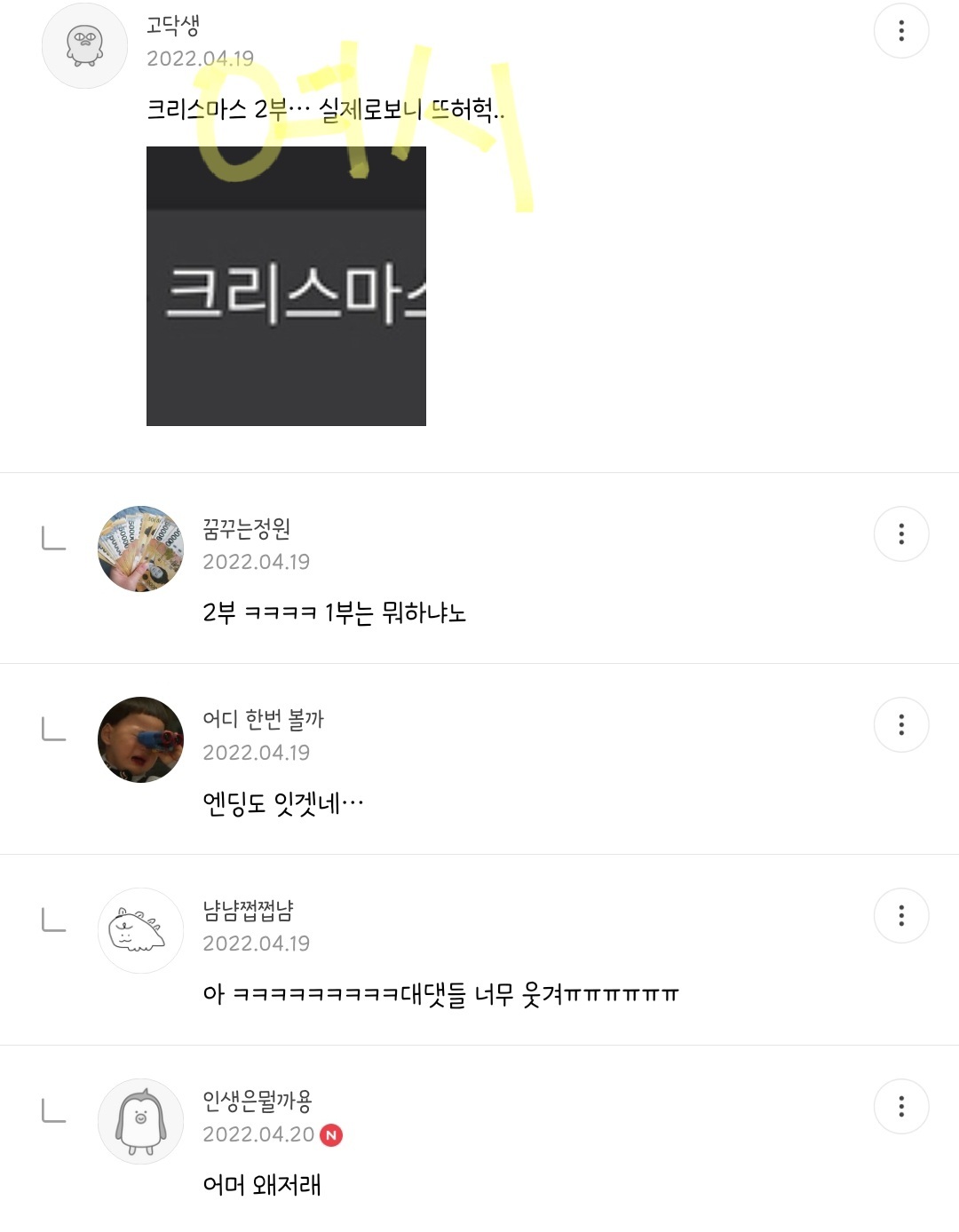959x1232 pixels.
Task: Open the three-dot menu on 어디 한번 볼까's reply
Action: (x=901, y=725)
